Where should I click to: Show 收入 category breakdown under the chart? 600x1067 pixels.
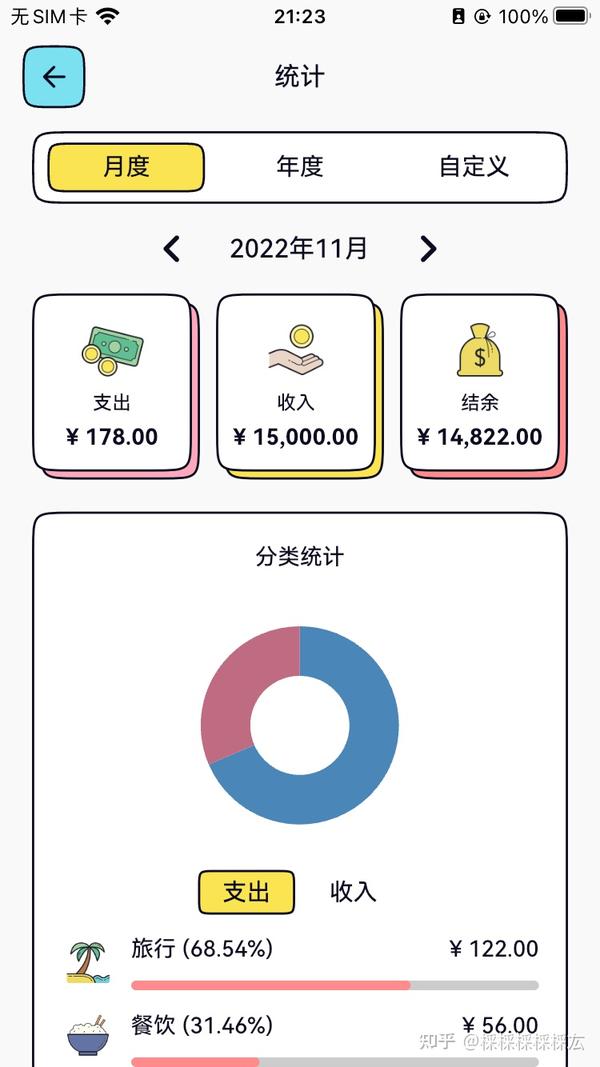click(352, 891)
